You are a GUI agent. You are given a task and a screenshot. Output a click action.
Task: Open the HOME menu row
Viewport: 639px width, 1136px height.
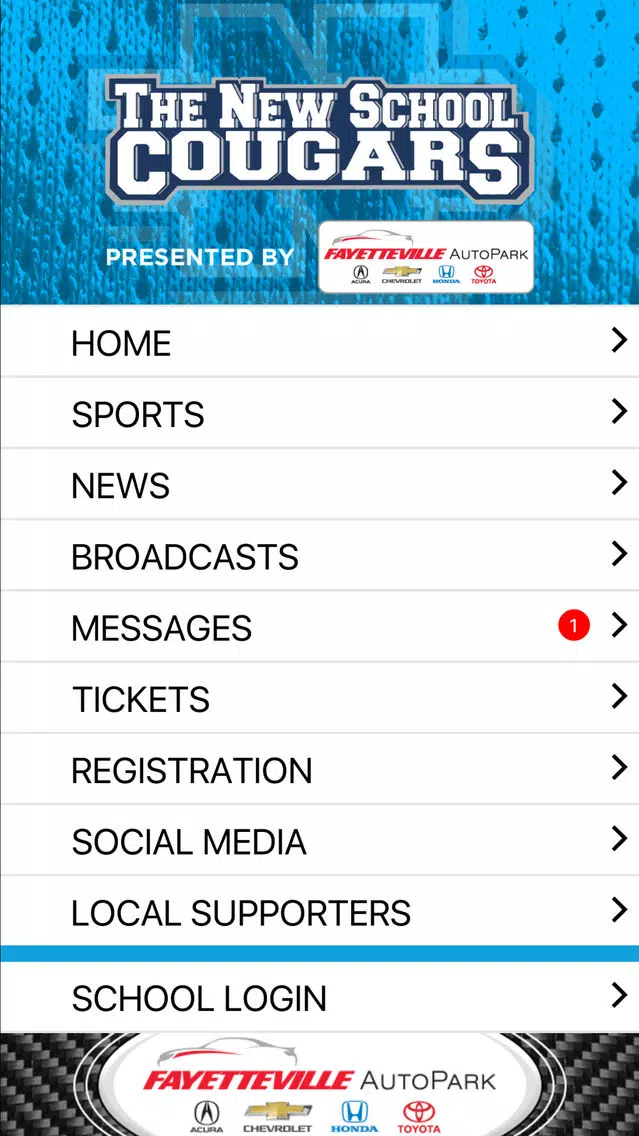pos(320,341)
